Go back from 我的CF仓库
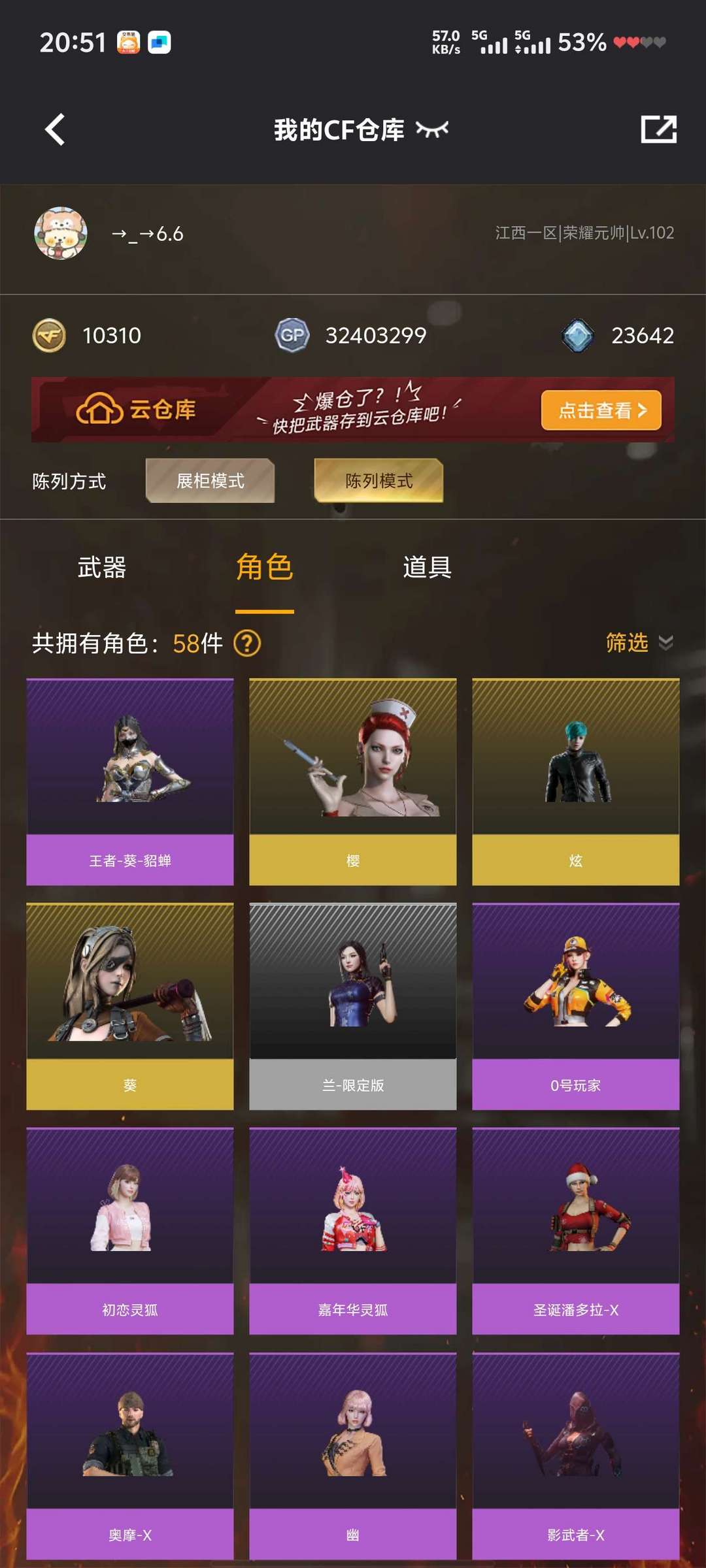 (56, 129)
